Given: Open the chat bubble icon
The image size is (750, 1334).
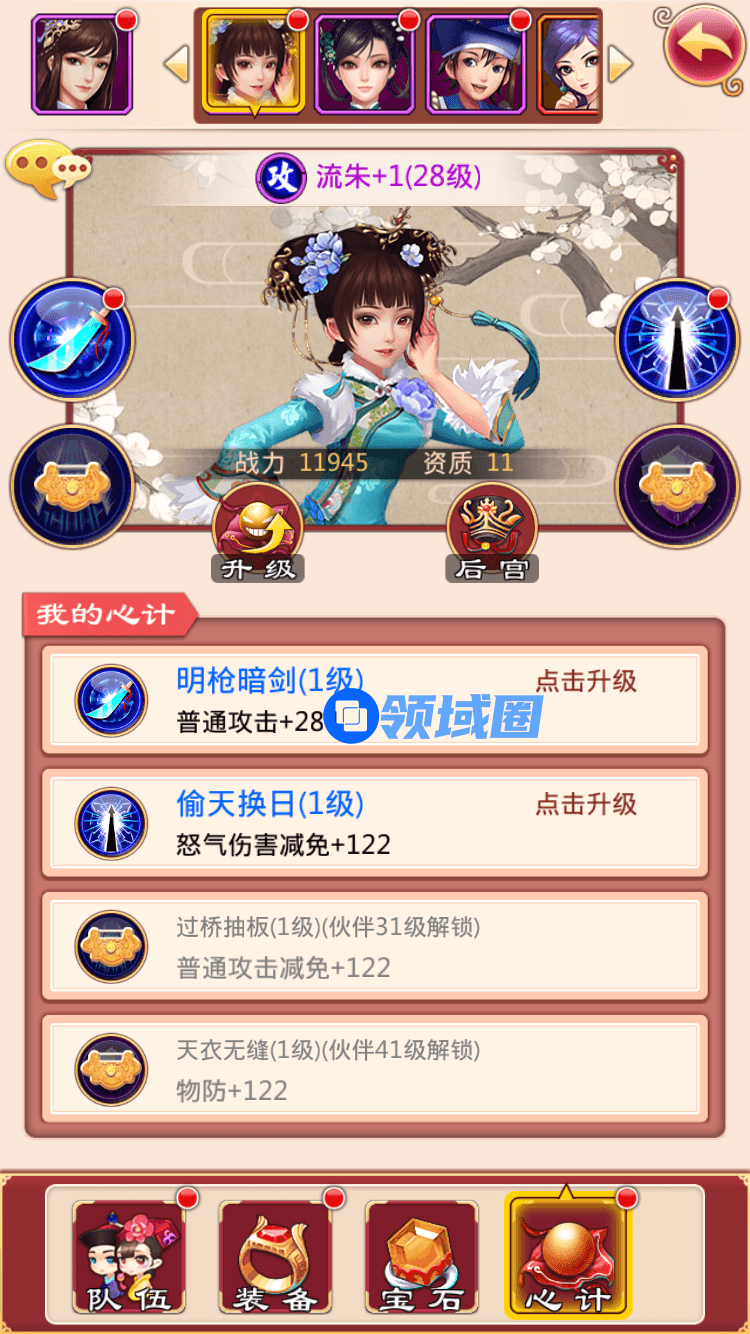Looking at the screenshot, I should tap(47, 170).
